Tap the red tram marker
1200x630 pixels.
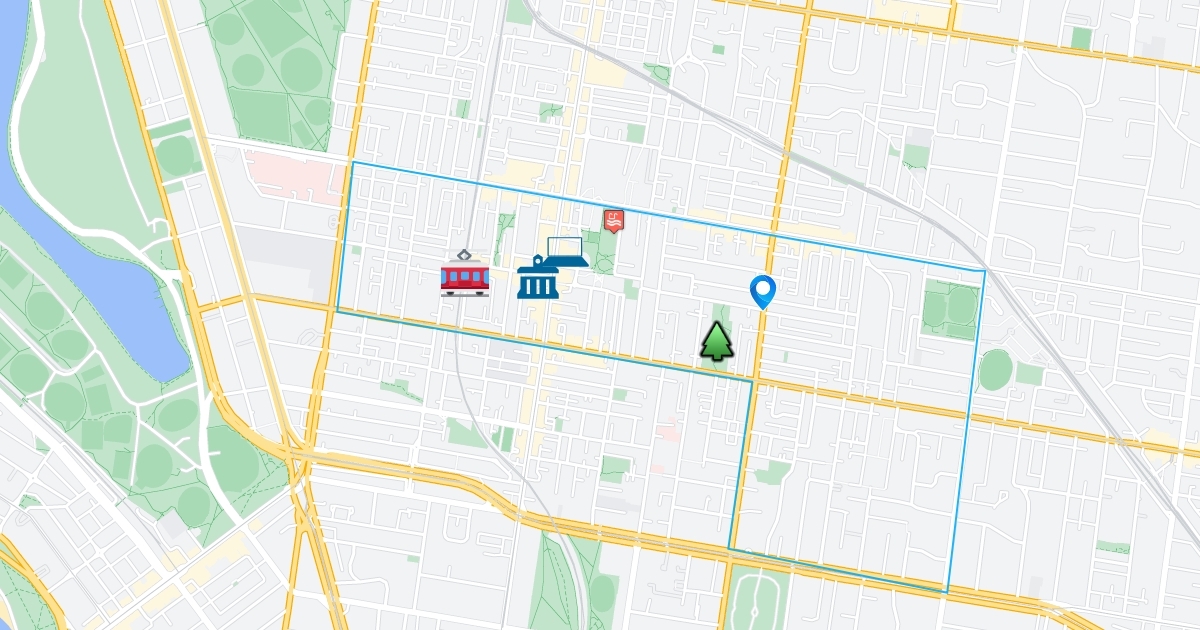465,273
